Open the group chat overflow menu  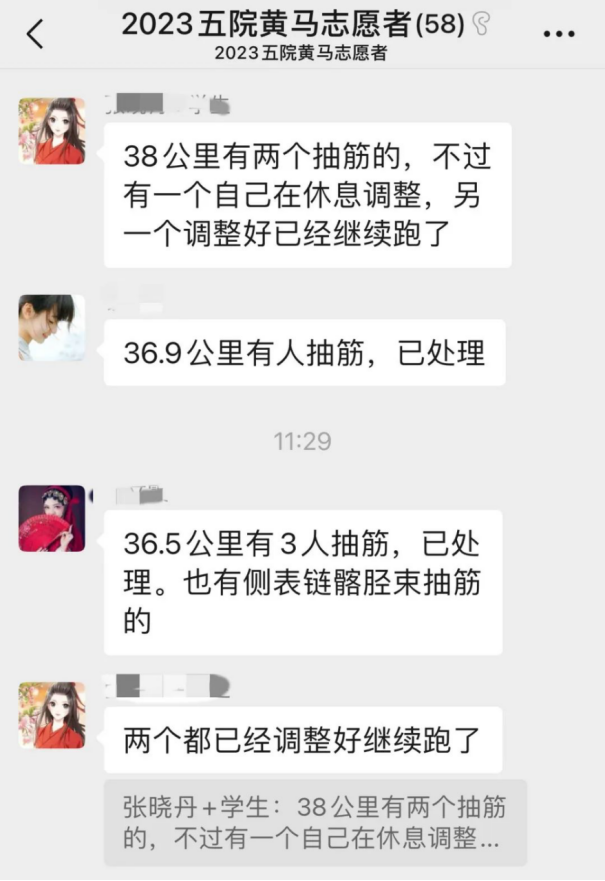pyautogui.click(x=558, y=33)
